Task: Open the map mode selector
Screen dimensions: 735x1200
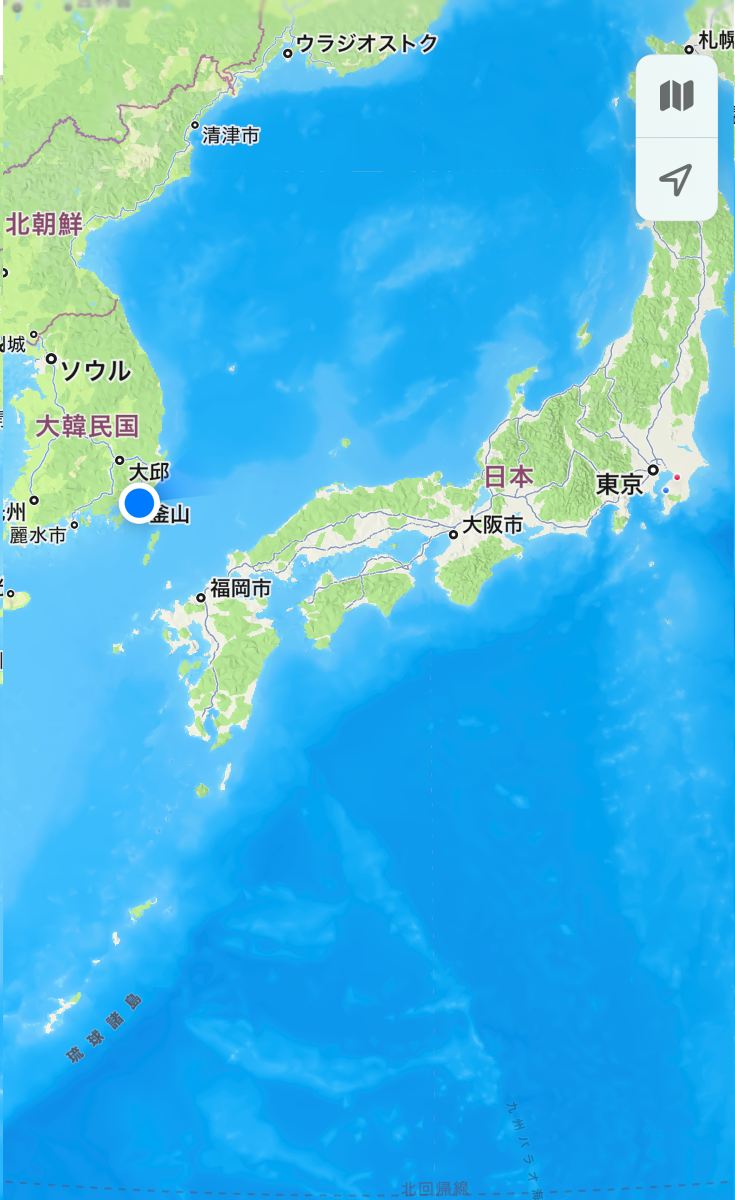Action: (677, 97)
